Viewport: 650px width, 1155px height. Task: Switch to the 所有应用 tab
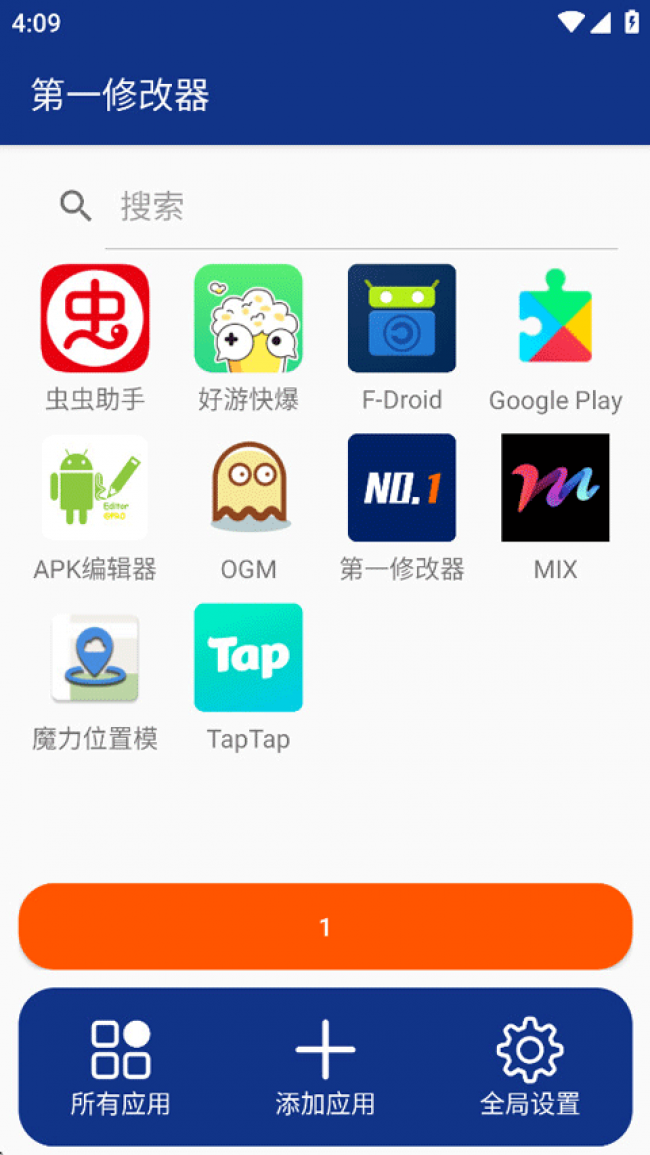(120, 1067)
